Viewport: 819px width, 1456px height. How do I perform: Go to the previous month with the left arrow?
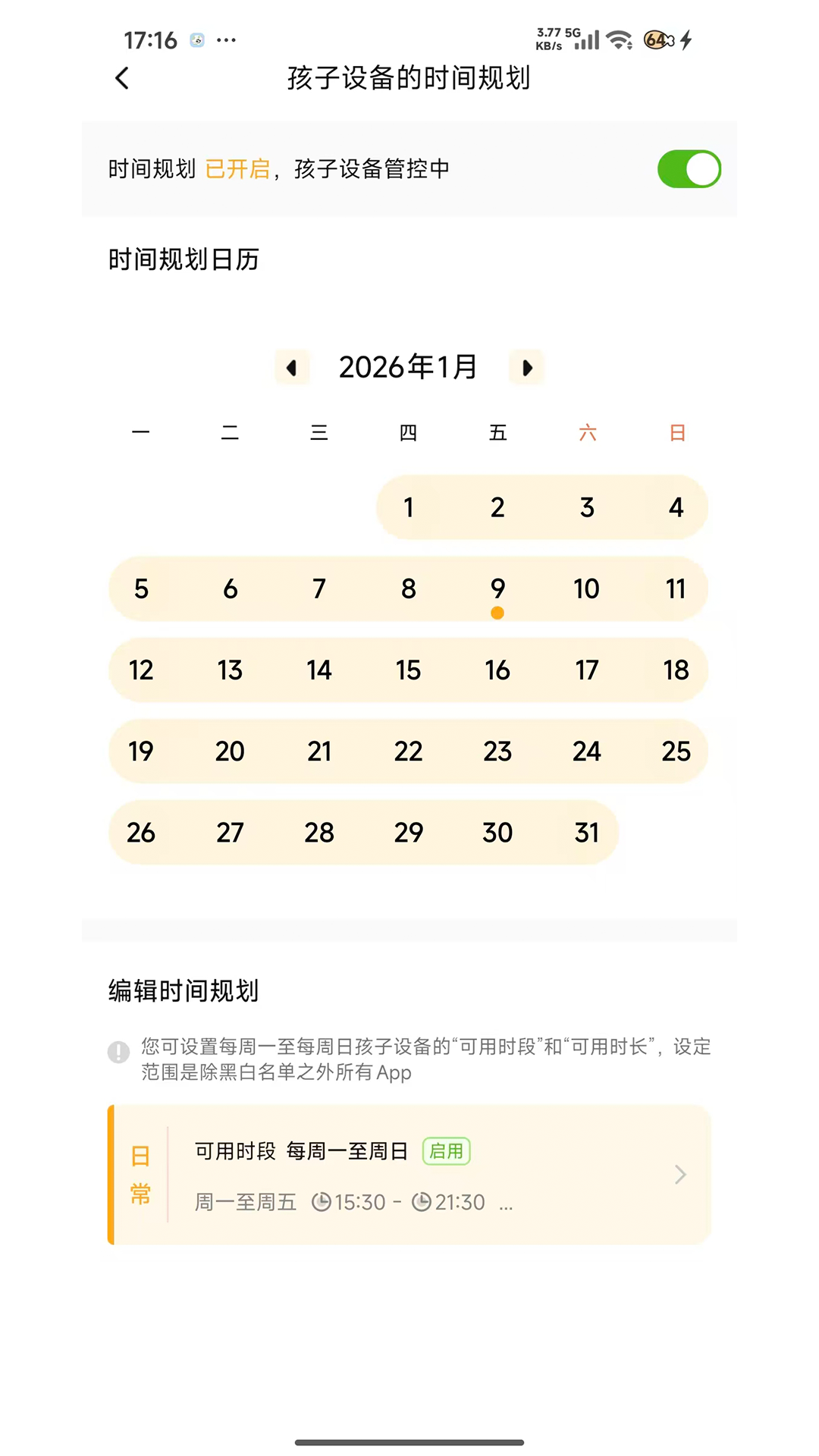click(292, 367)
